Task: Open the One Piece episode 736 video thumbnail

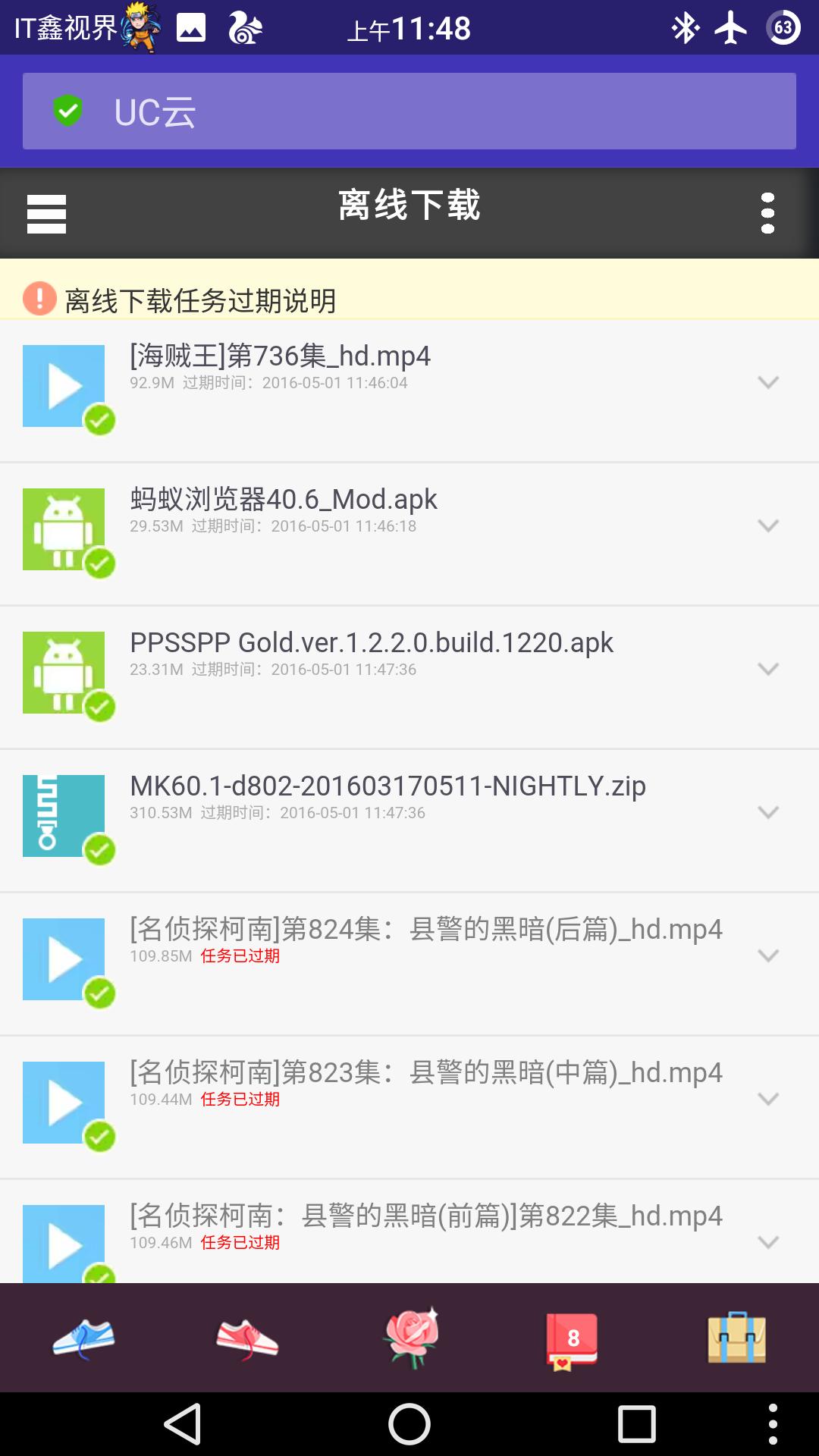Action: pos(64,387)
